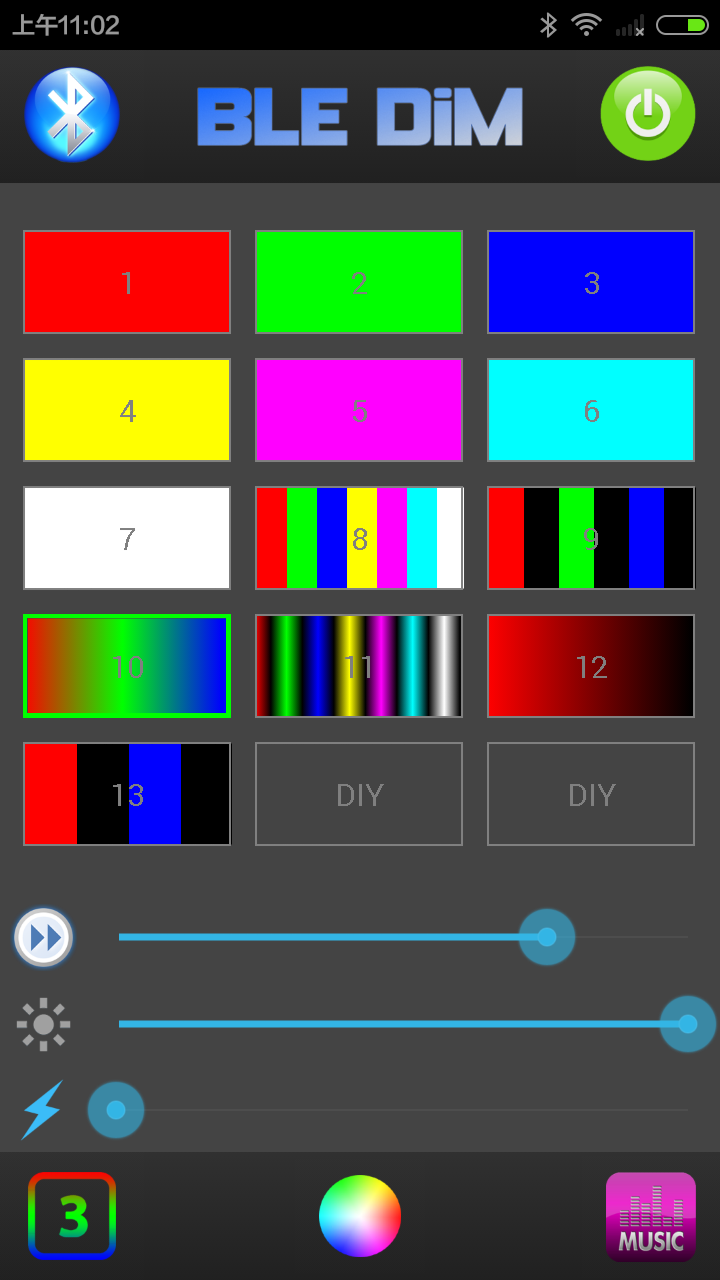Select red fade mode 12

[591, 666]
